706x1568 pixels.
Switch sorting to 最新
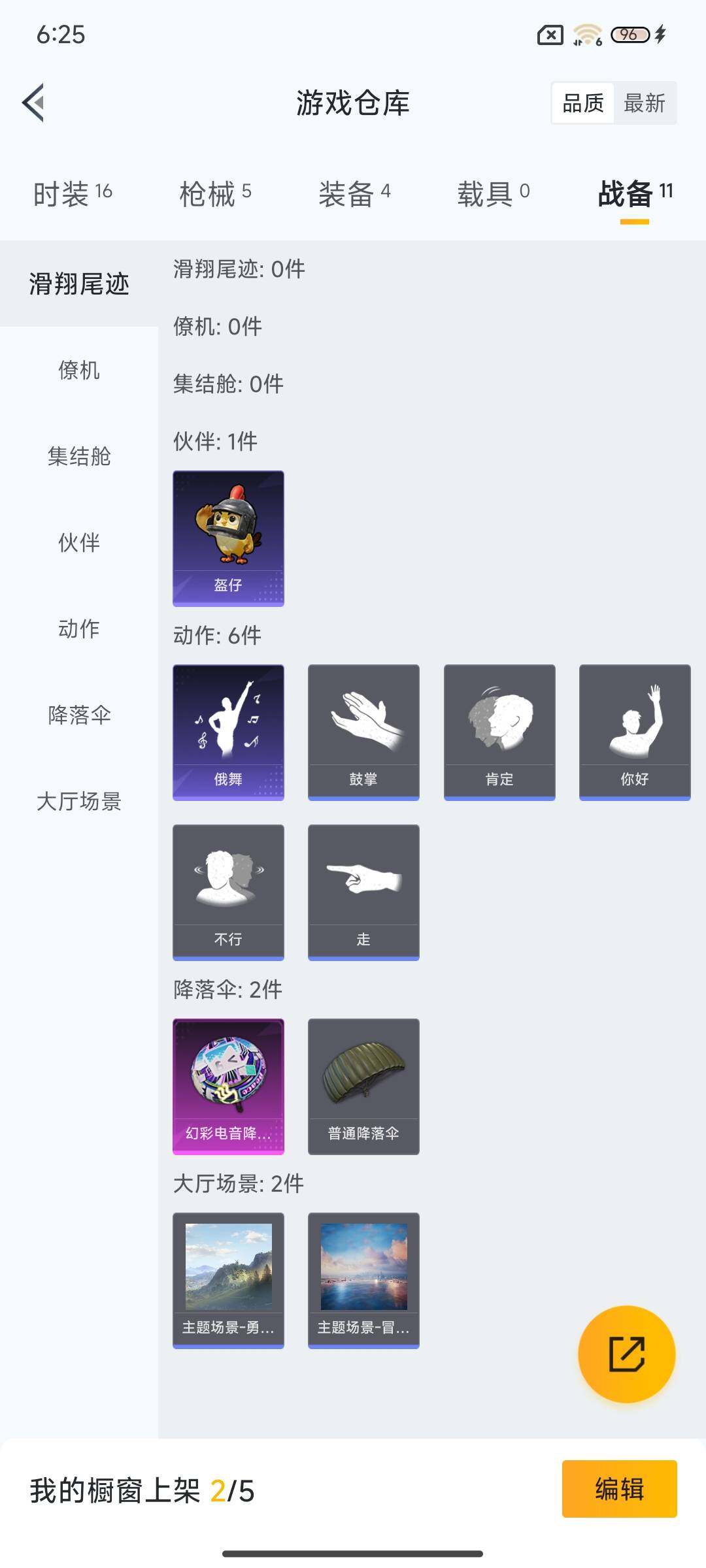click(645, 103)
